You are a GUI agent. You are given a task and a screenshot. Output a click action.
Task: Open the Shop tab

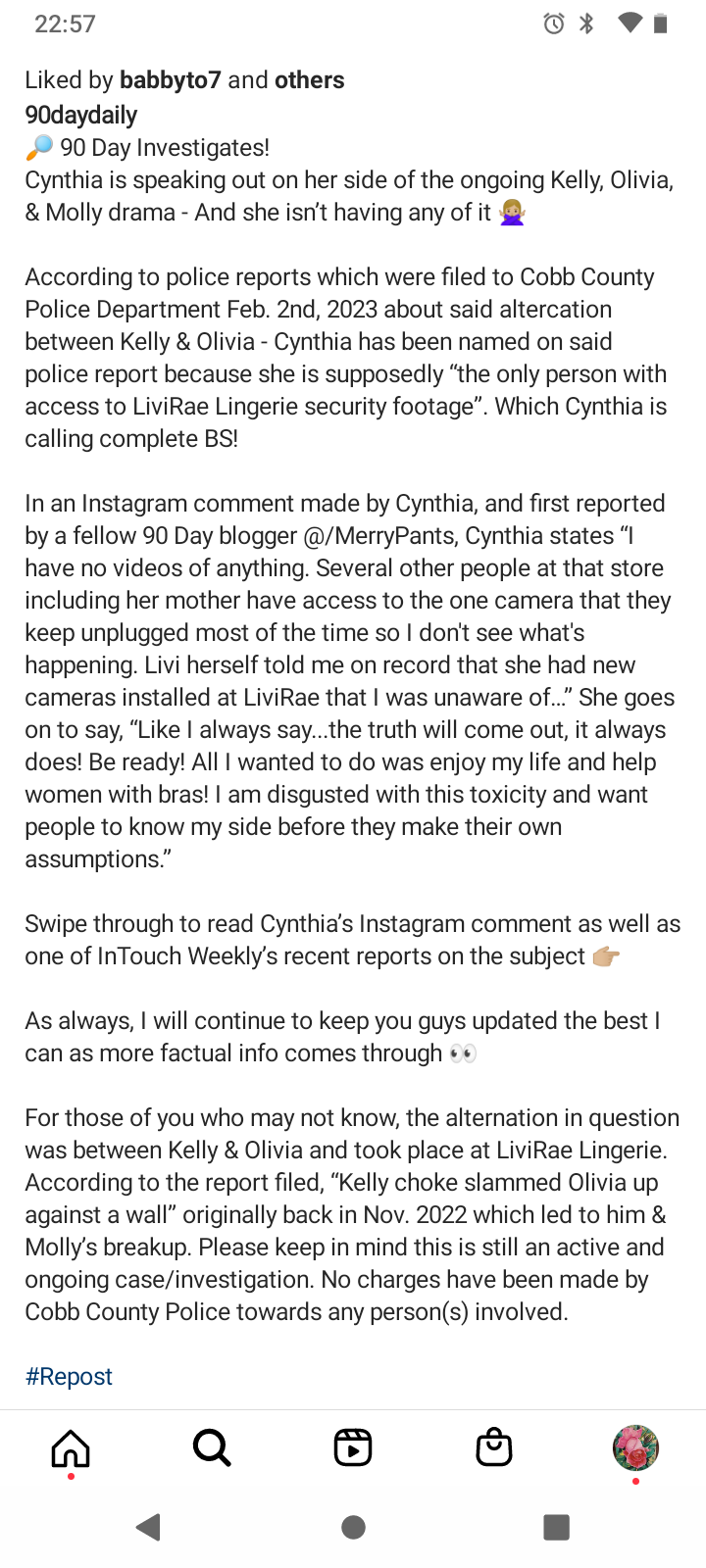tap(494, 1447)
